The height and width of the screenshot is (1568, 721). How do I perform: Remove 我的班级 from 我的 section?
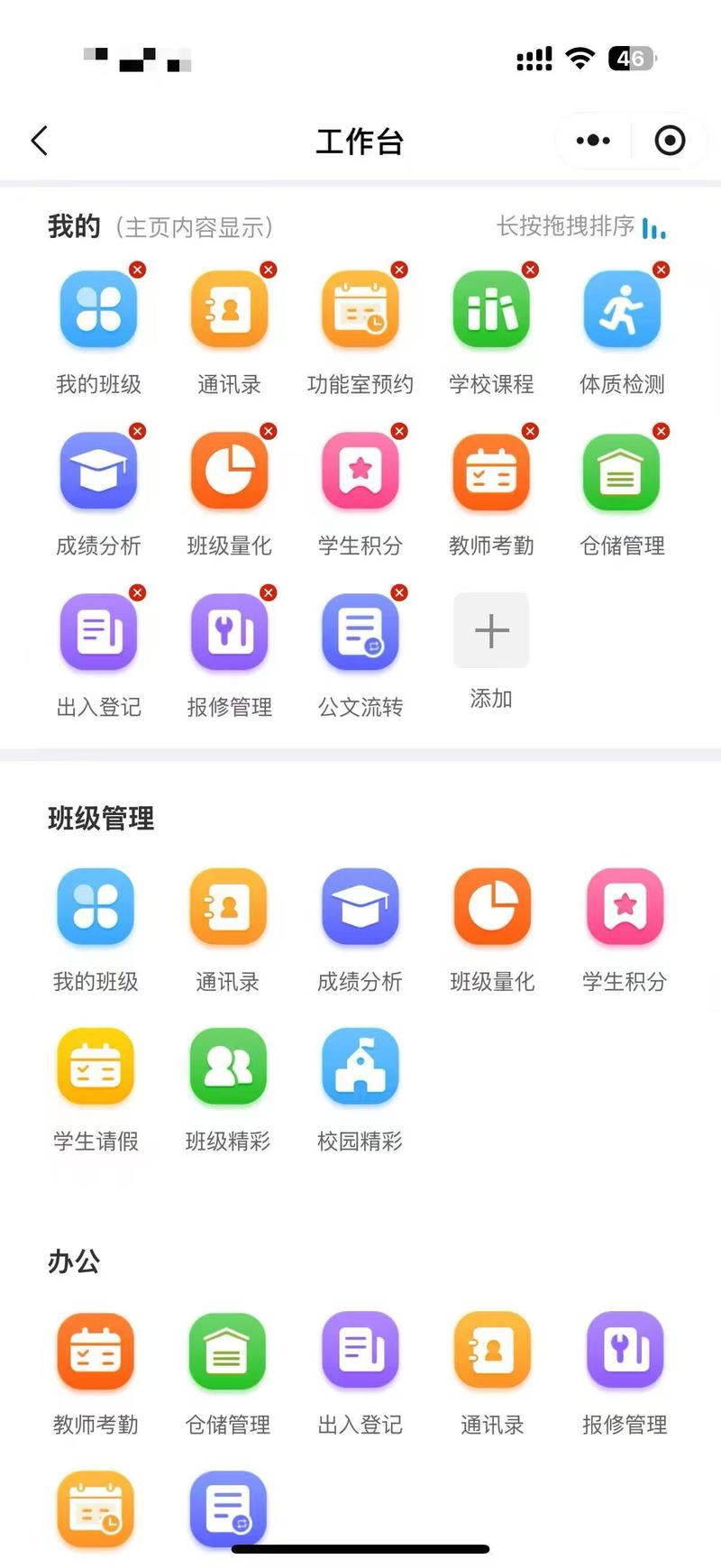tap(137, 270)
